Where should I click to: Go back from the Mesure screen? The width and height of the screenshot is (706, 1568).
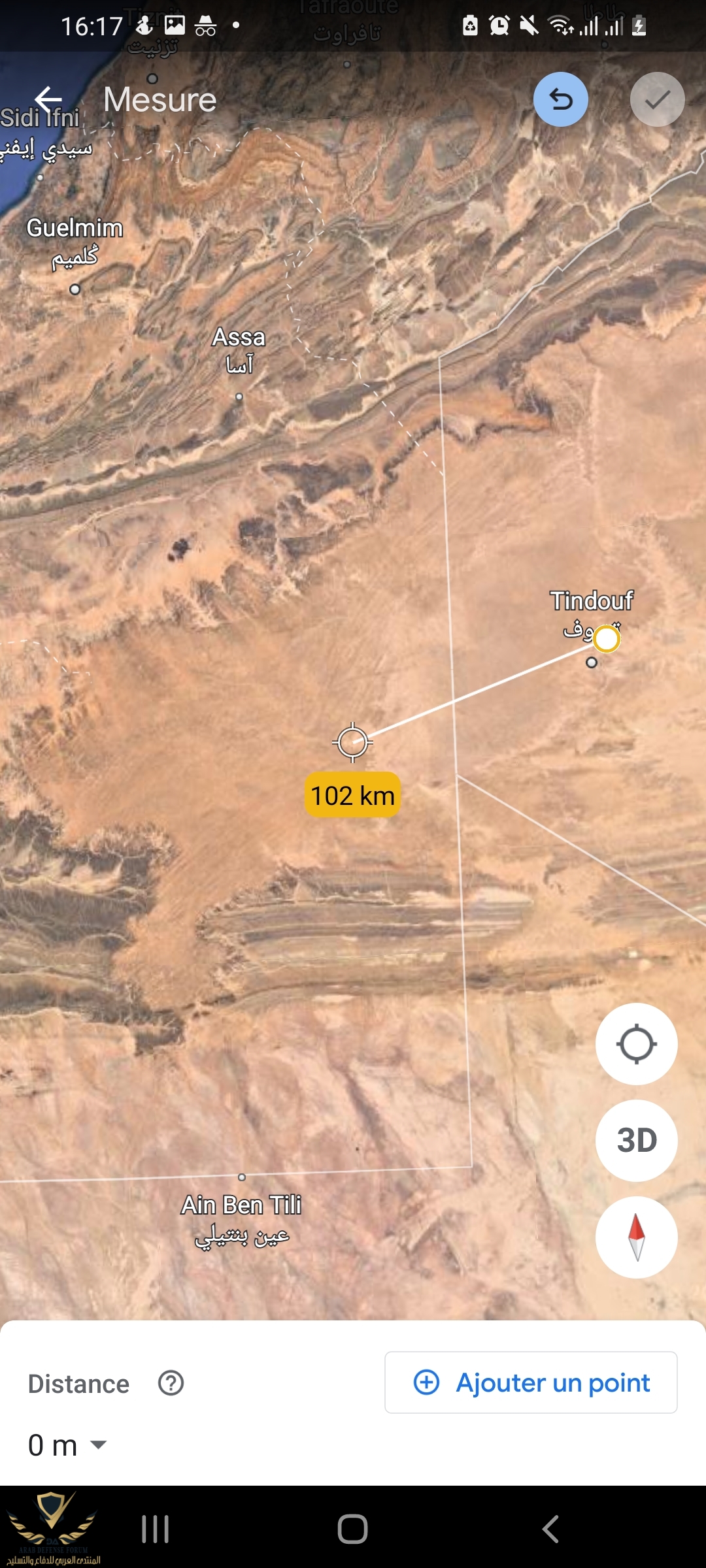point(48,99)
